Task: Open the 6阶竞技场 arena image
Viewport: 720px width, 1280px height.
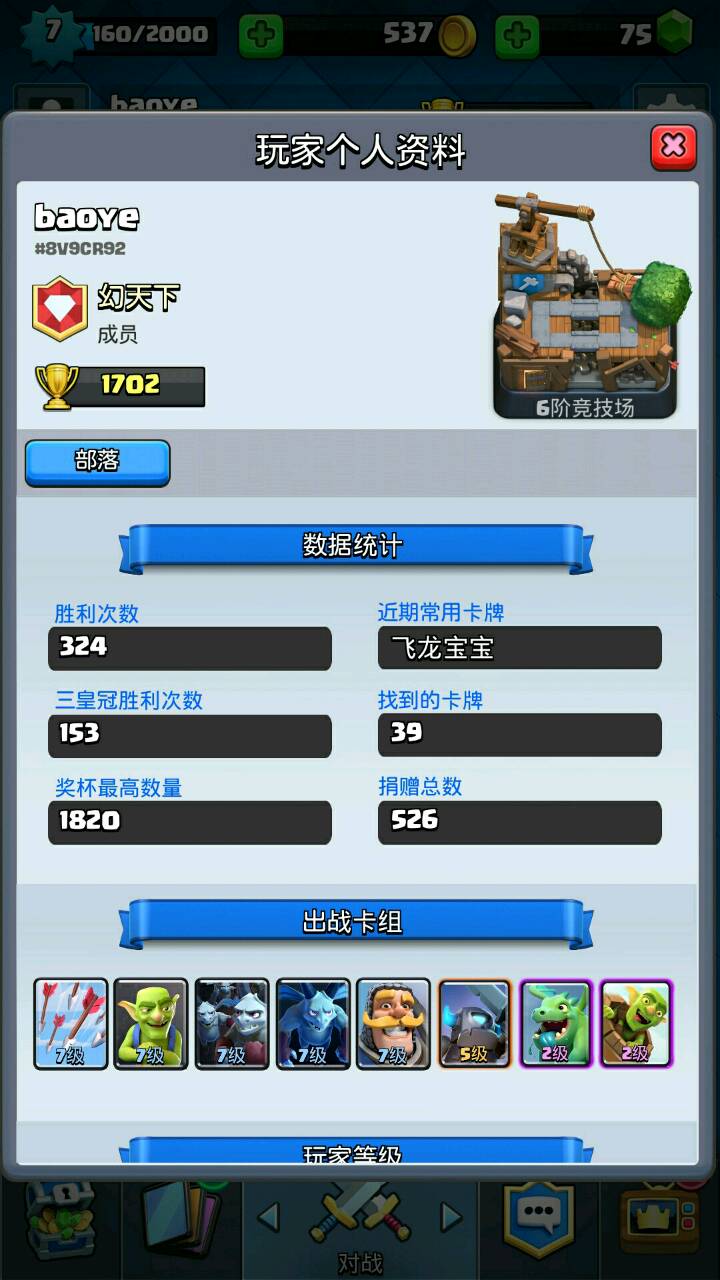Action: [586, 305]
